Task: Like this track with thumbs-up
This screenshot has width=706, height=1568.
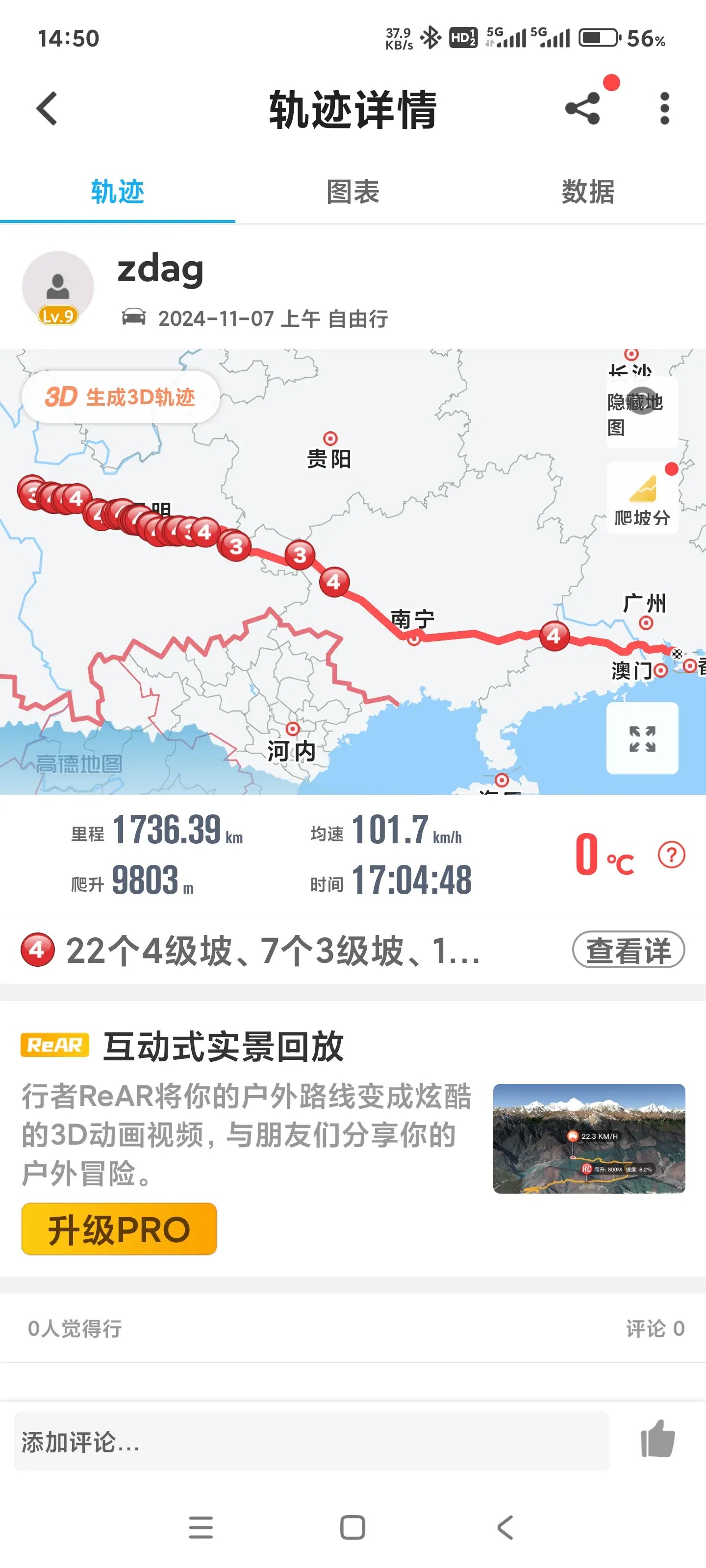Action: (x=657, y=1440)
